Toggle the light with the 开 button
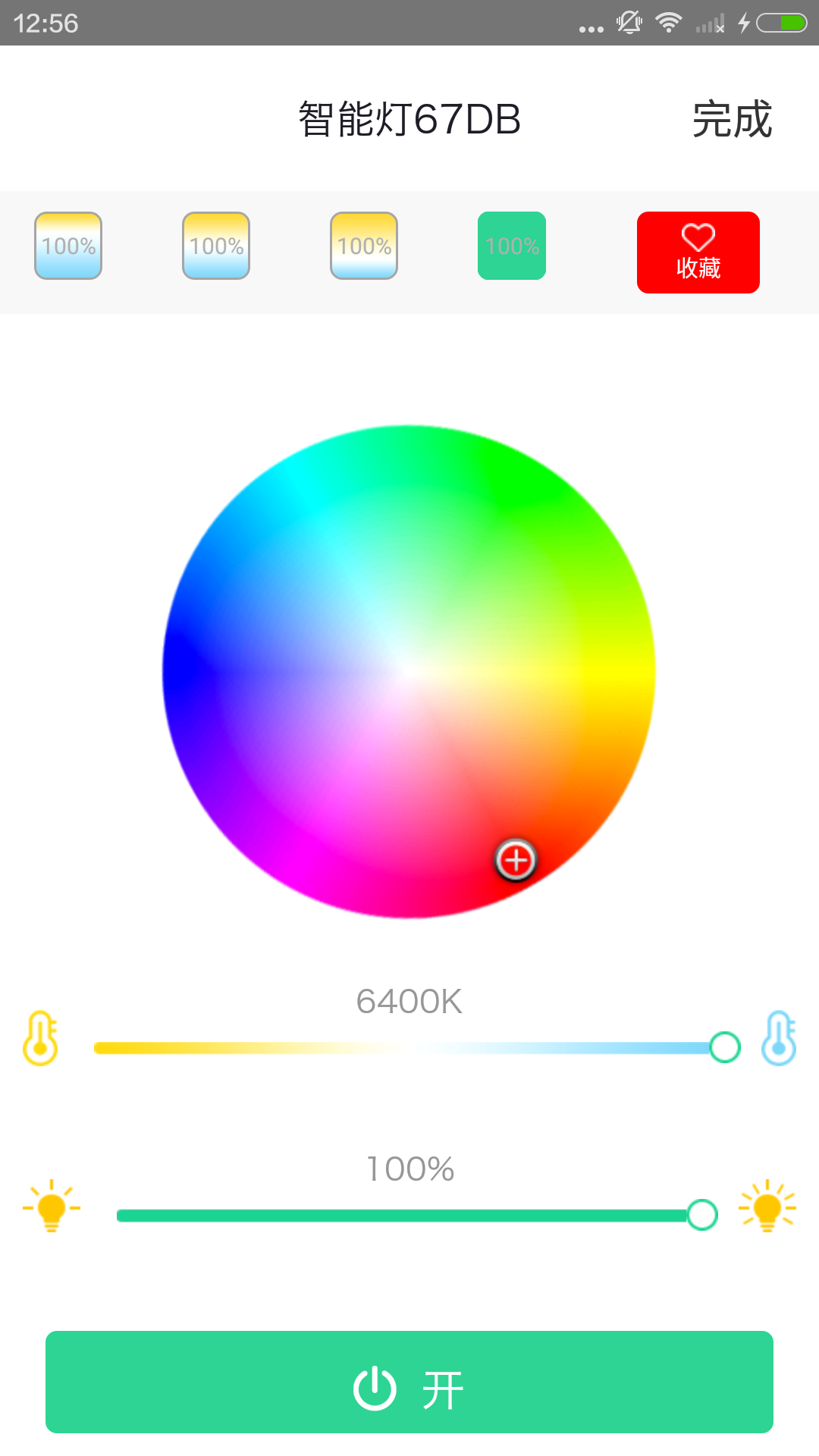Viewport: 819px width, 1456px height. (409, 1382)
